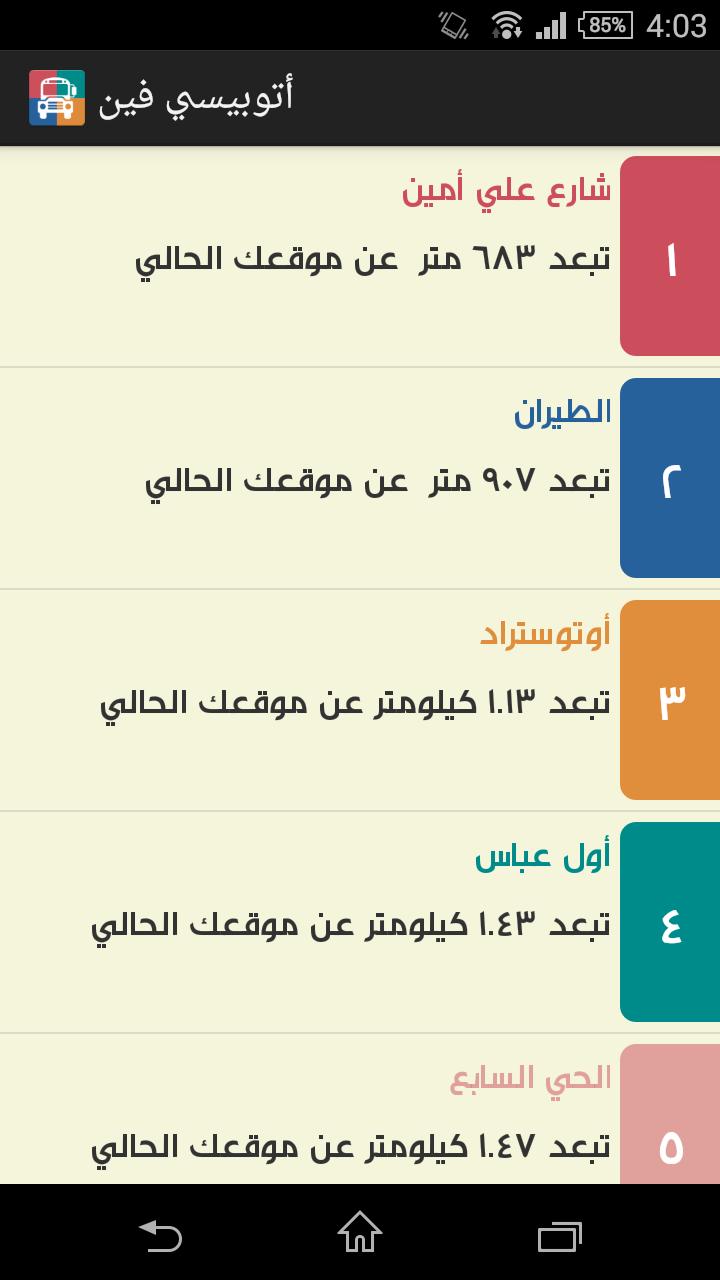
Task: Select the الطيران stop row
Action: click(360, 479)
